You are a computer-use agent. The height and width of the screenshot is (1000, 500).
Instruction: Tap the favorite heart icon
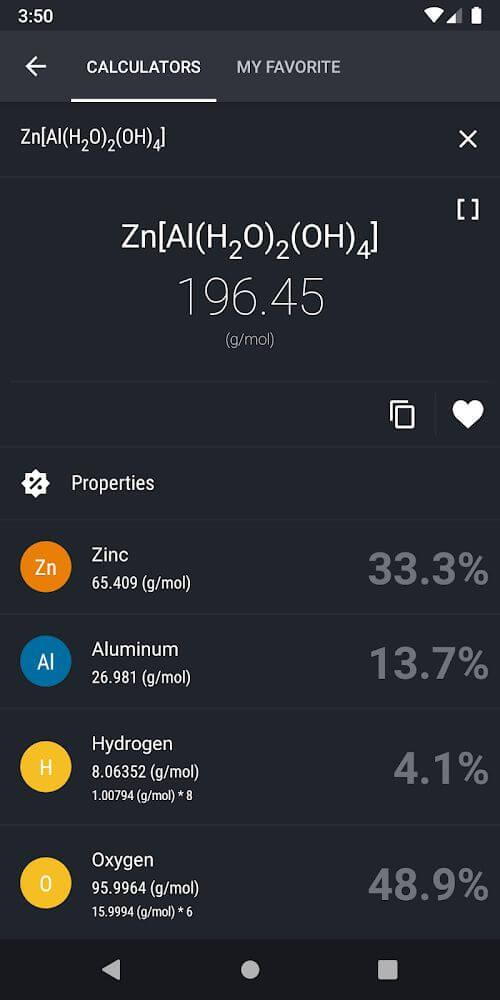pyautogui.click(x=468, y=415)
